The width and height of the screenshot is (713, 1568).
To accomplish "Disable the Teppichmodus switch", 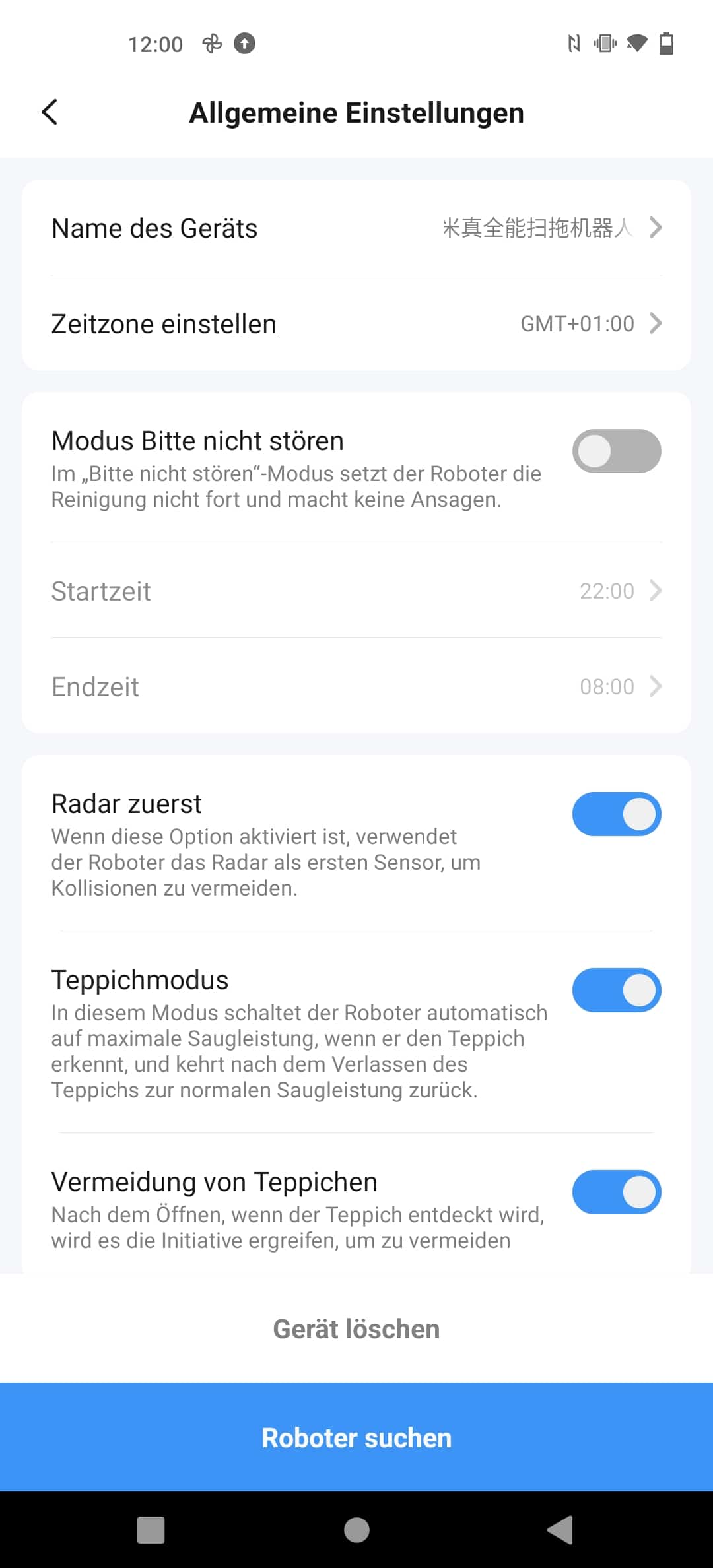I will [617, 990].
